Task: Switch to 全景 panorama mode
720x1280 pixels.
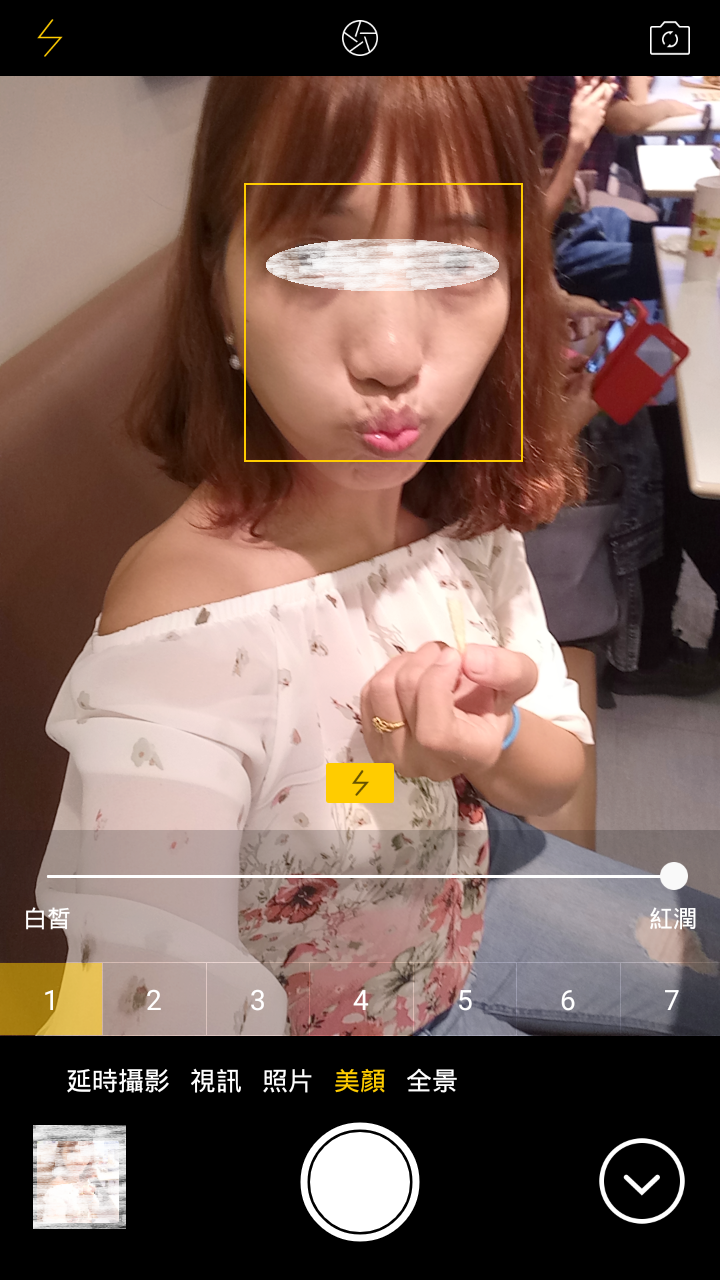Action: coord(432,1081)
